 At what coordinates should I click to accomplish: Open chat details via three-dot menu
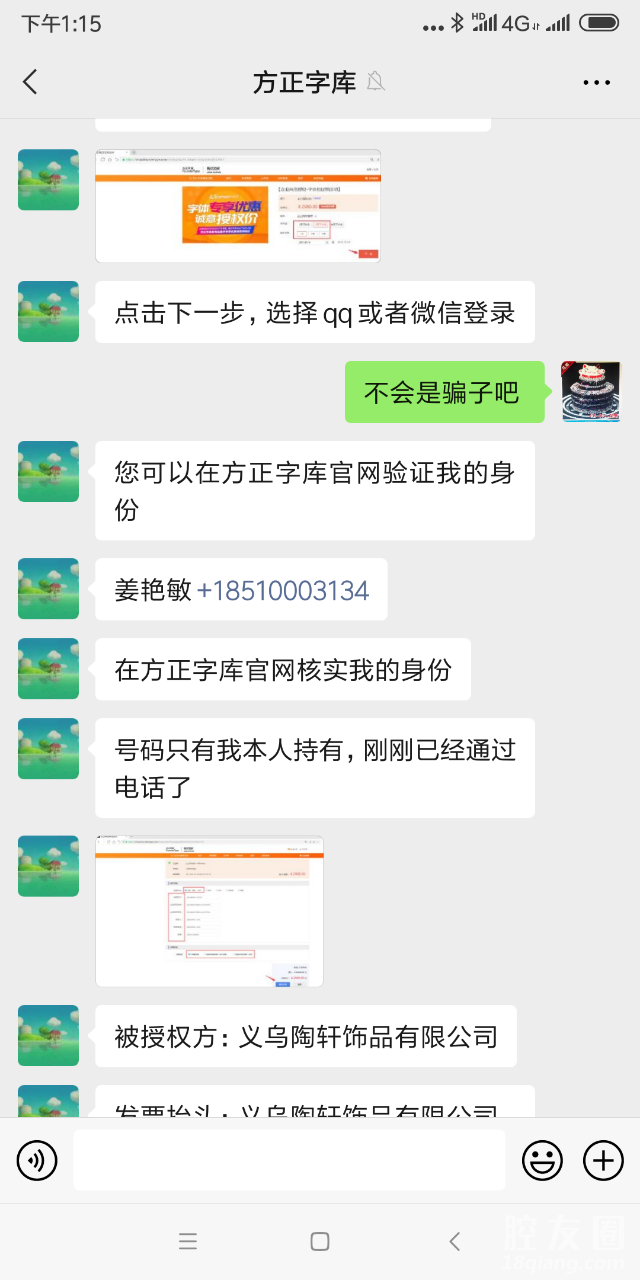click(596, 82)
